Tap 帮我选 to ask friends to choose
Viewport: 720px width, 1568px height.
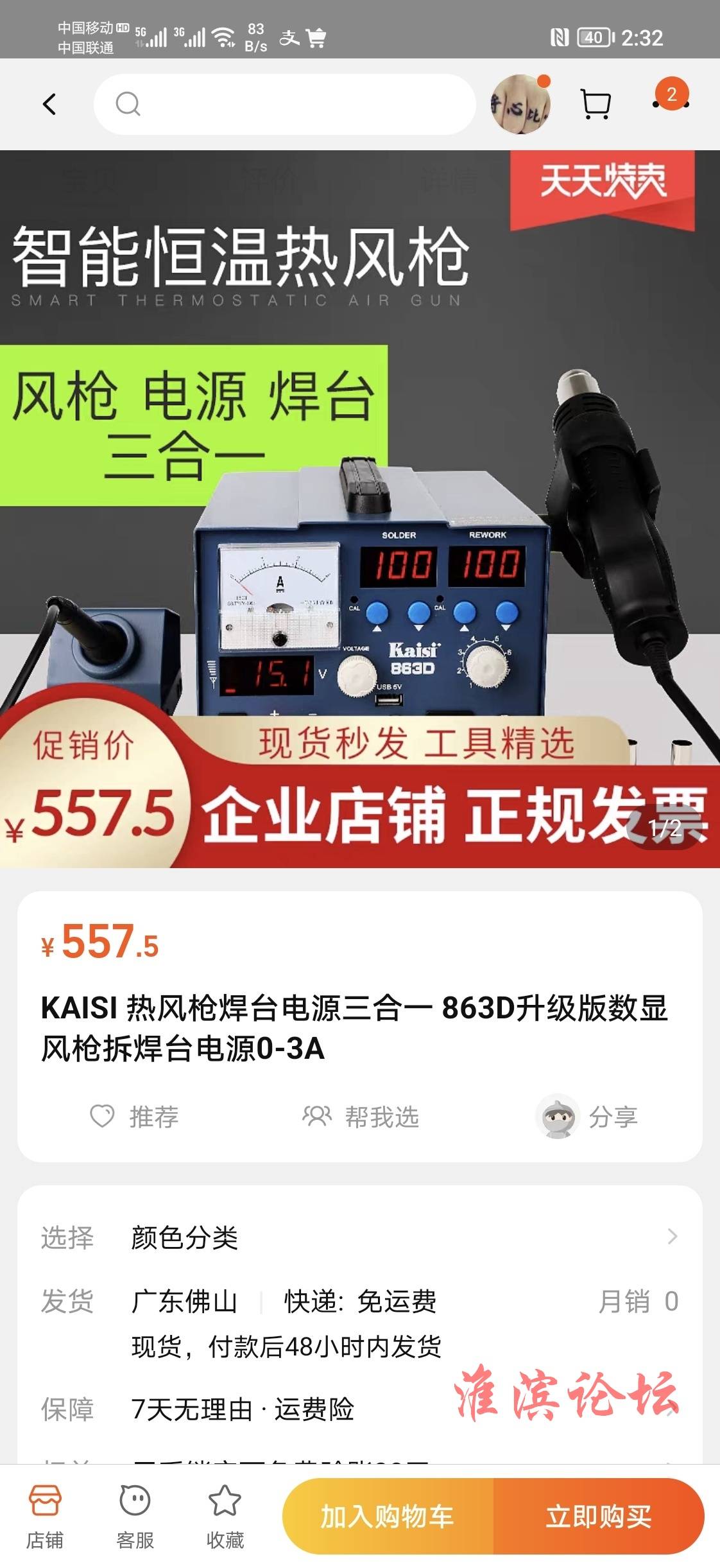point(361,1117)
